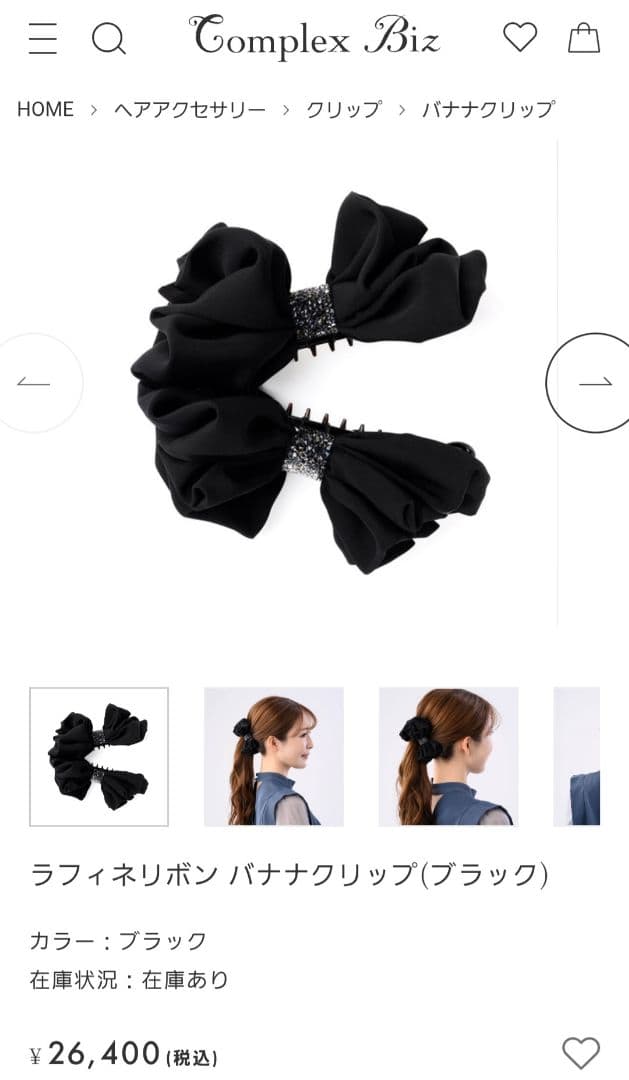
Task: Add this banana clip to favorites
Action: (x=580, y=1052)
